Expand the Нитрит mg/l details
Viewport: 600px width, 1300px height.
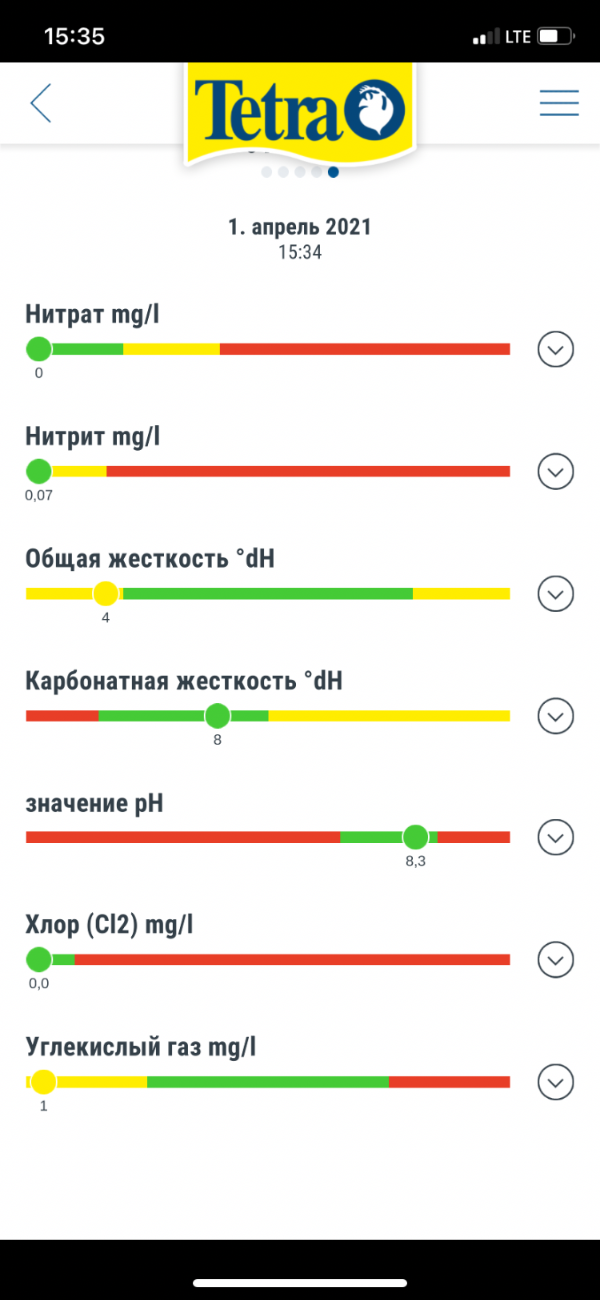coord(556,471)
